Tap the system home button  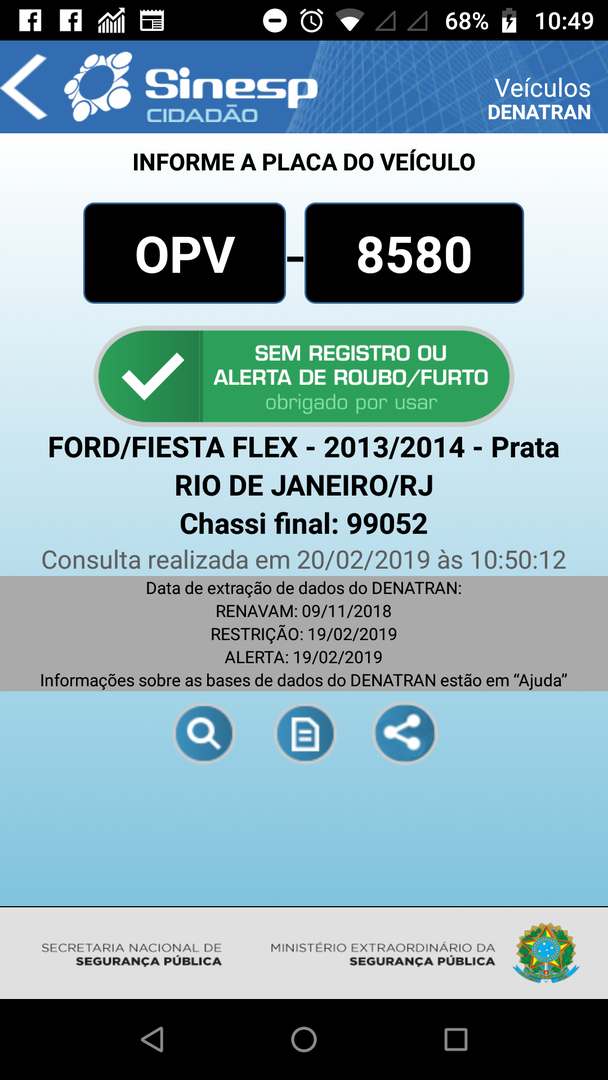click(x=304, y=1039)
